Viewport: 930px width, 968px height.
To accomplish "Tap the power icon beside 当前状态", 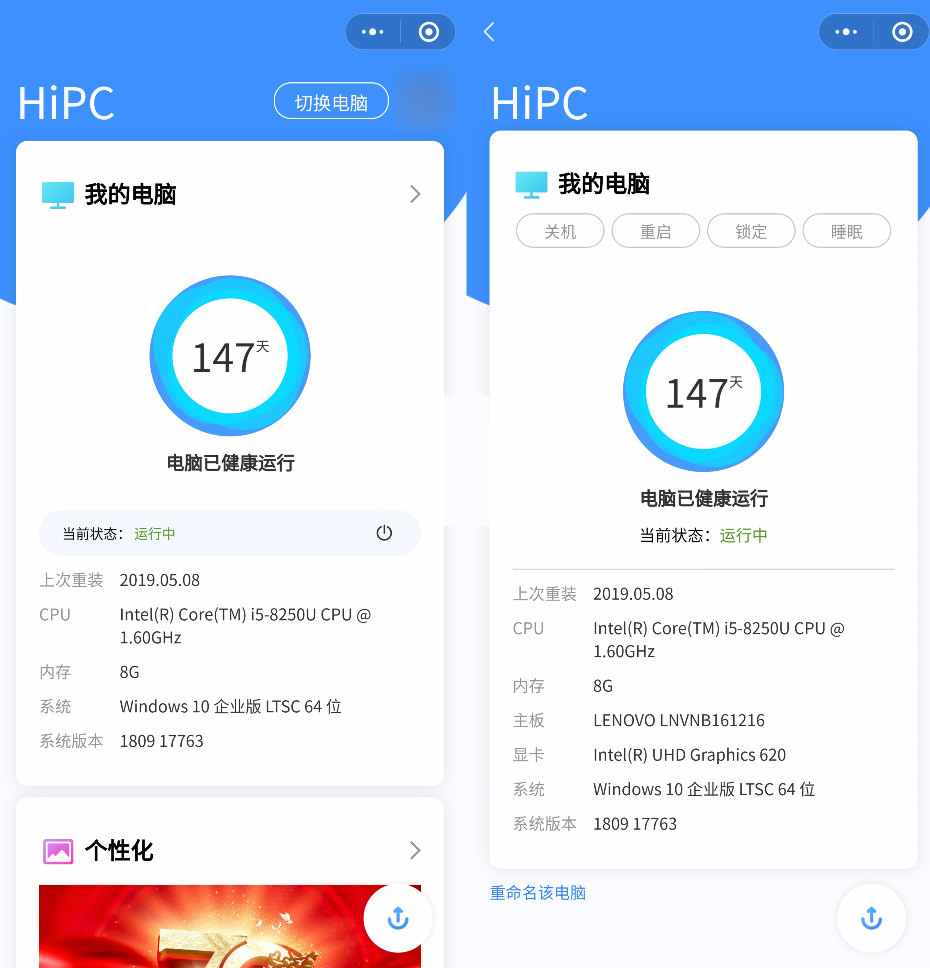I will point(384,533).
